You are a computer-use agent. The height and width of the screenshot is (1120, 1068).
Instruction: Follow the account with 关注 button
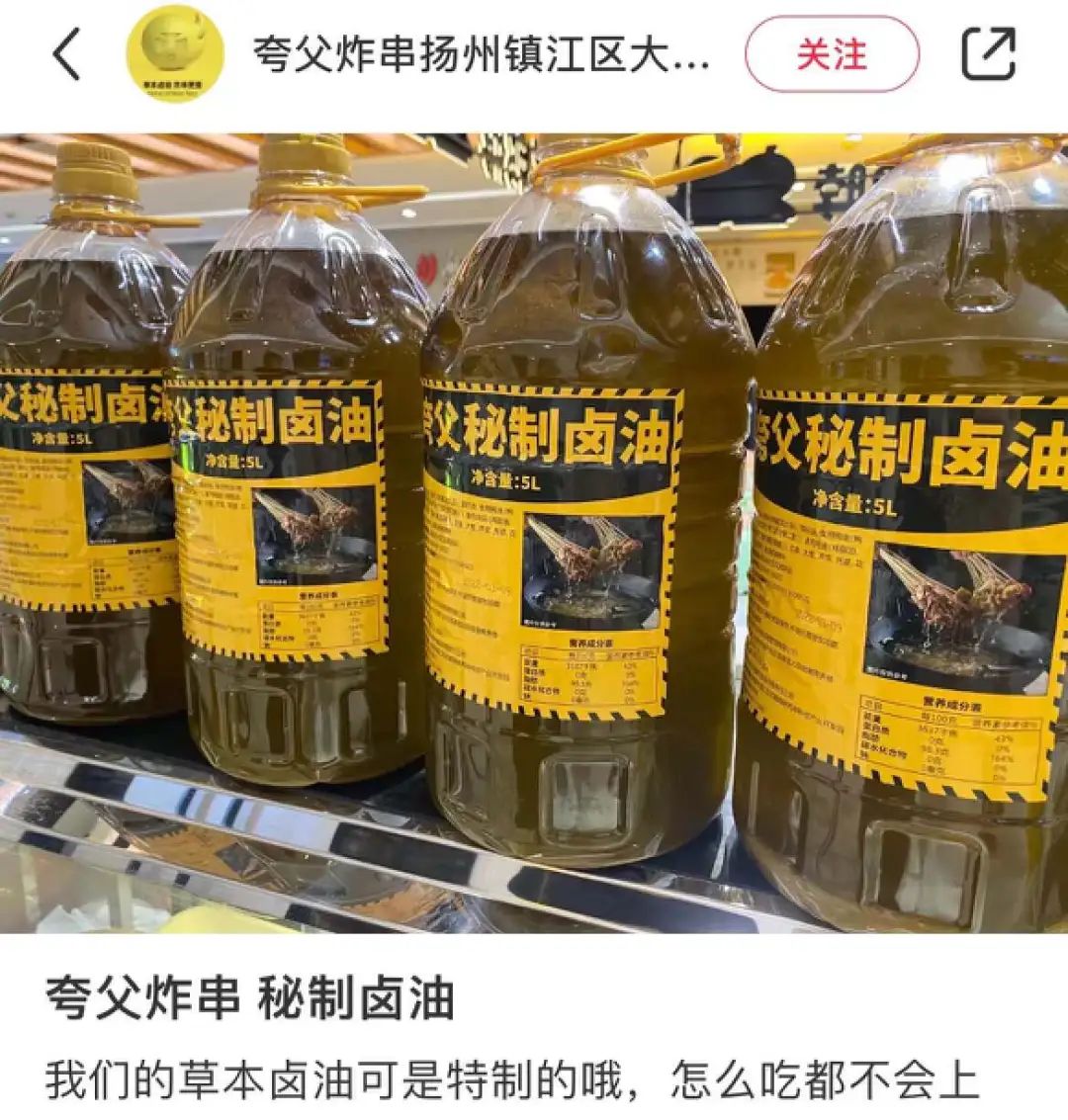832,54
